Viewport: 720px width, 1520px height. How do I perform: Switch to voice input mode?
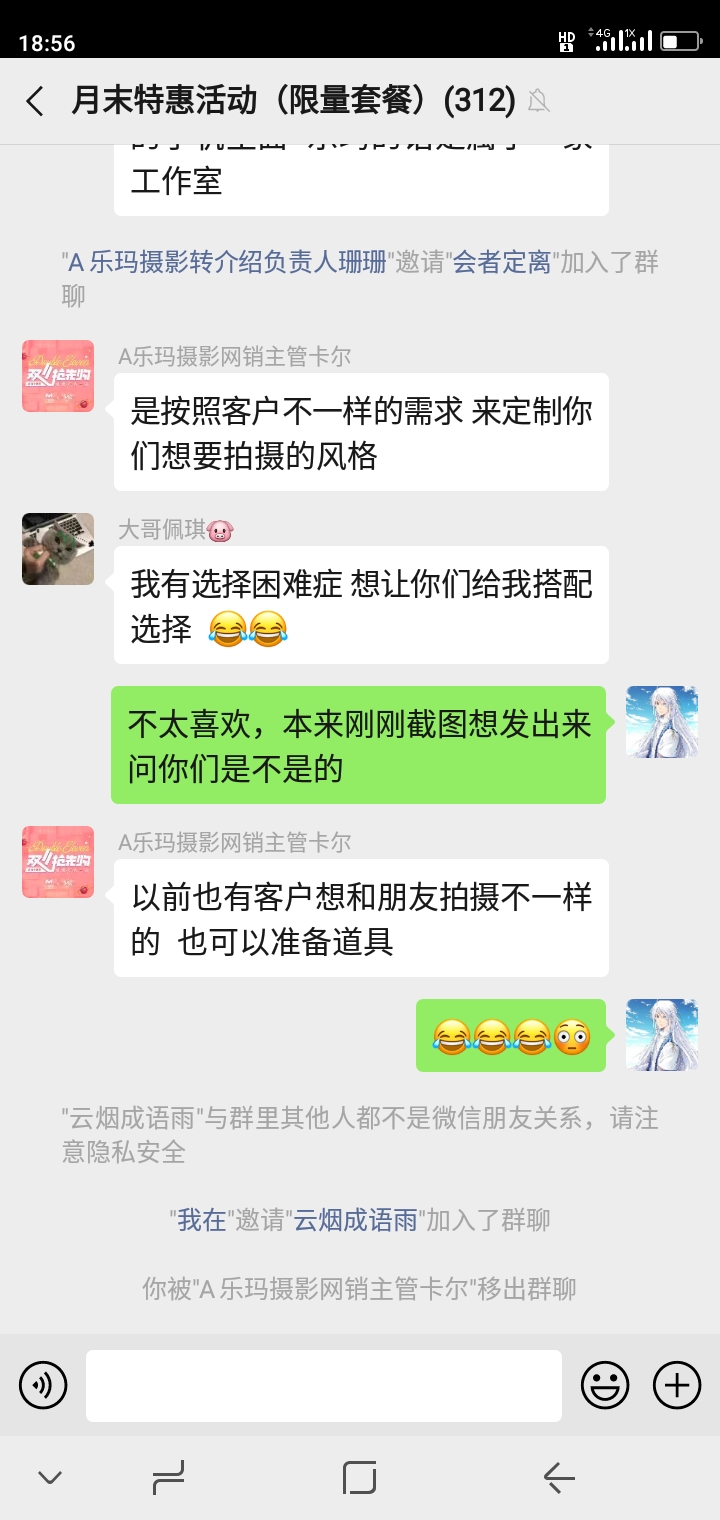(43, 1385)
